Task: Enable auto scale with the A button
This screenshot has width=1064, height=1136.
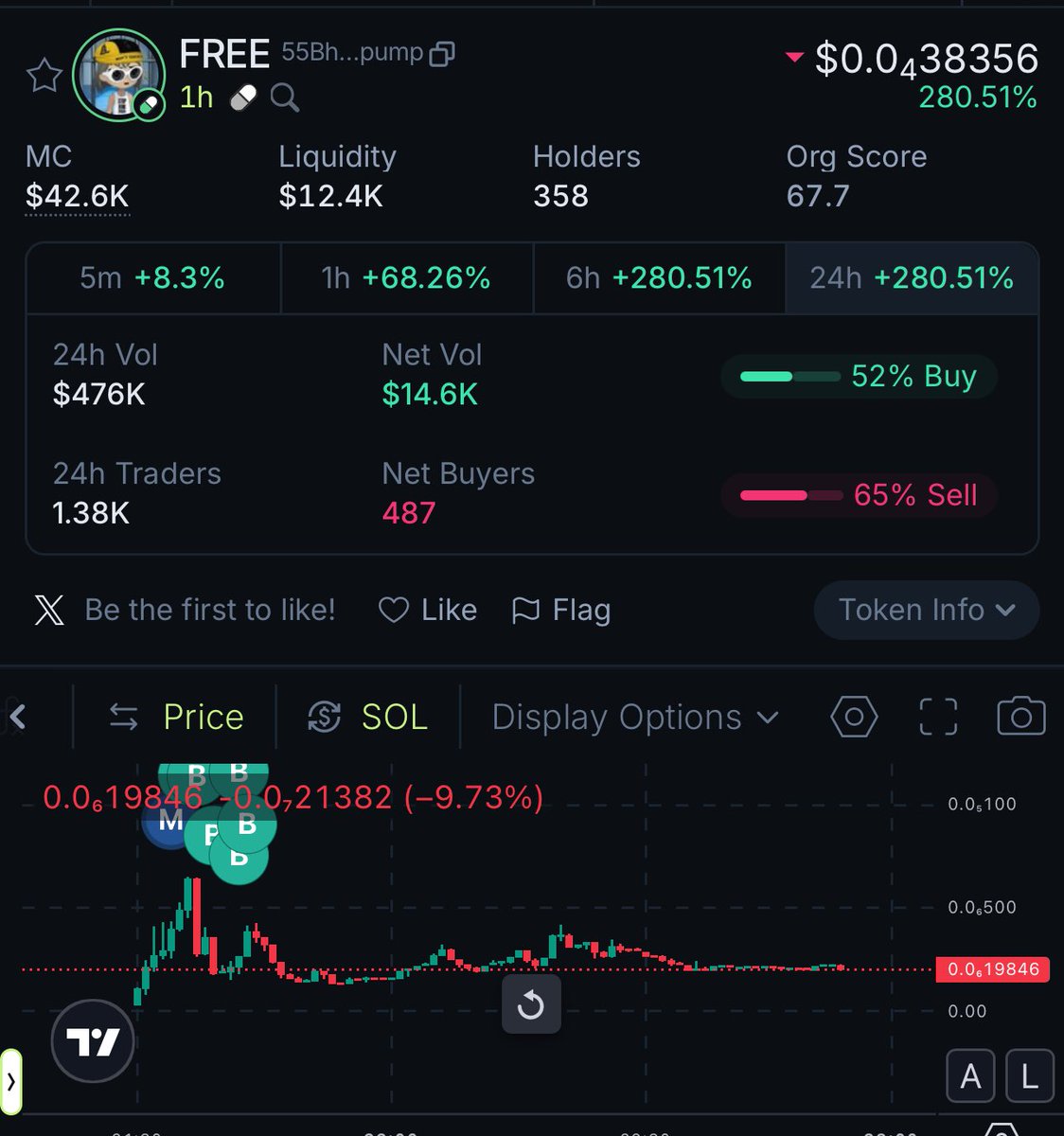Action: pos(970,1076)
